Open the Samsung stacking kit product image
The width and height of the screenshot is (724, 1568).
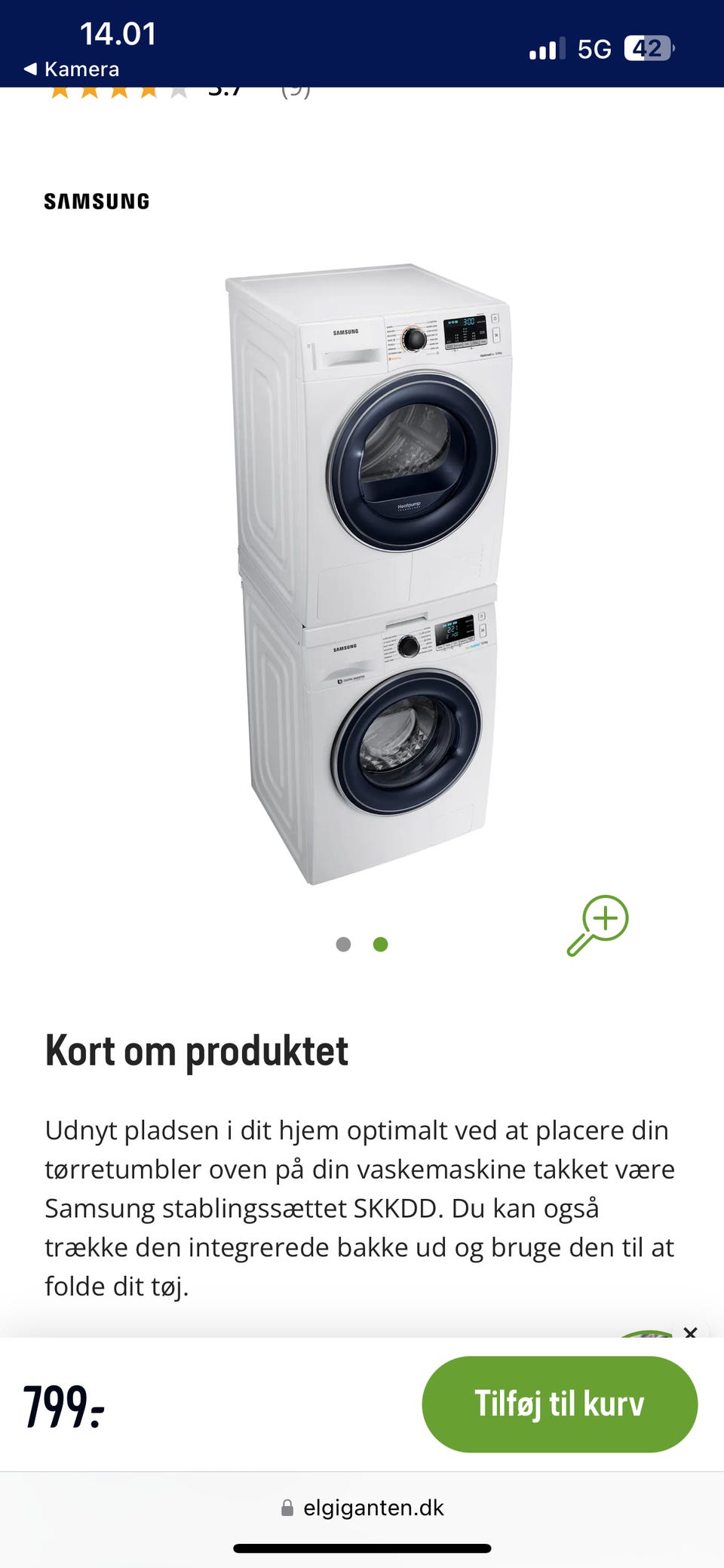coord(370,573)
